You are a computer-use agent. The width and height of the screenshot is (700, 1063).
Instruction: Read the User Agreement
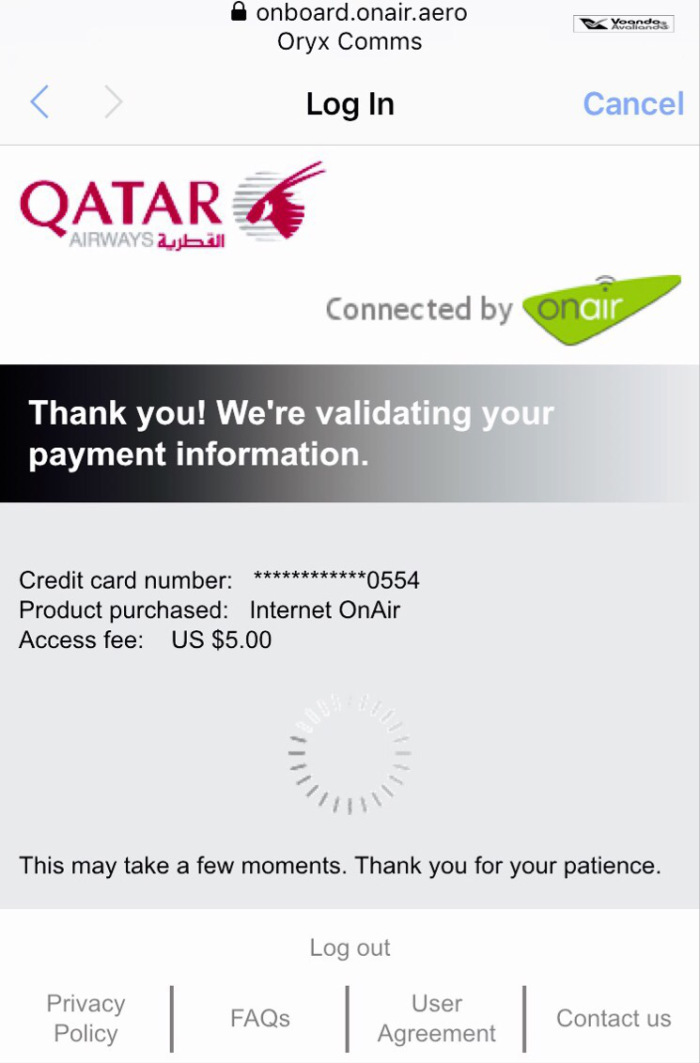point(436,1018)
